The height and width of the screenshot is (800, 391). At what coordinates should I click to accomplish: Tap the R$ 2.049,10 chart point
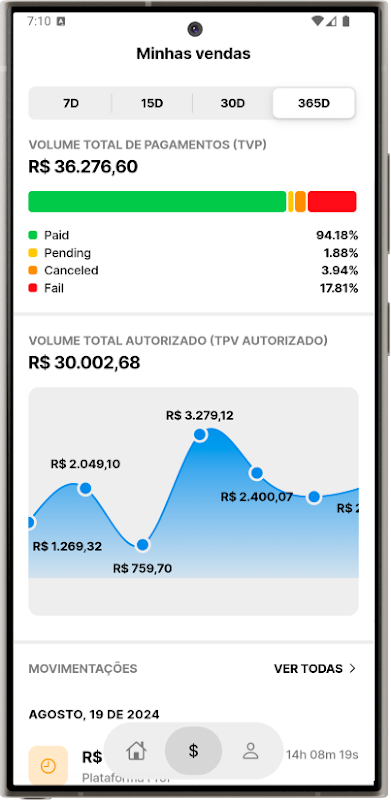[85, 489]
